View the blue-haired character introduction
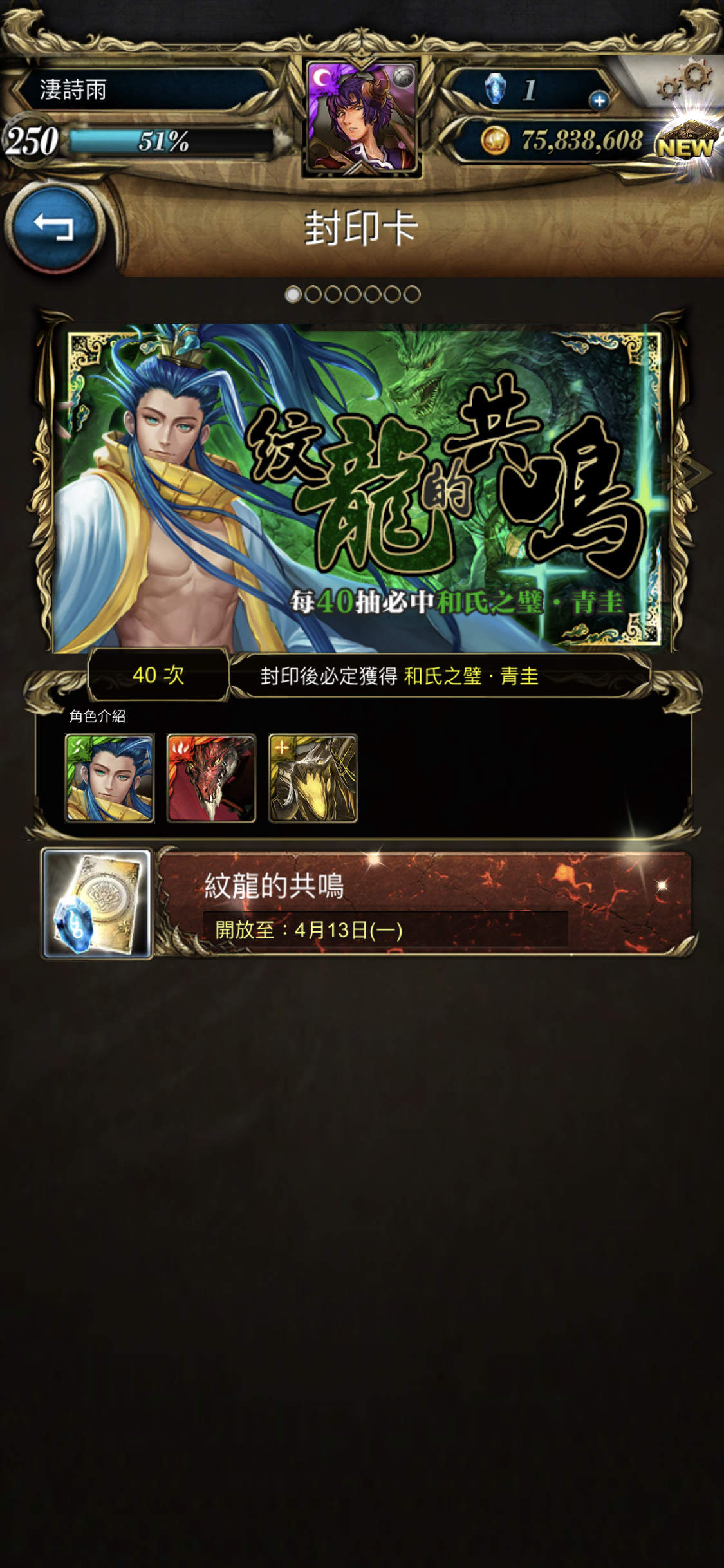Viewport: 724px width, 1568px height. (110, 778)
